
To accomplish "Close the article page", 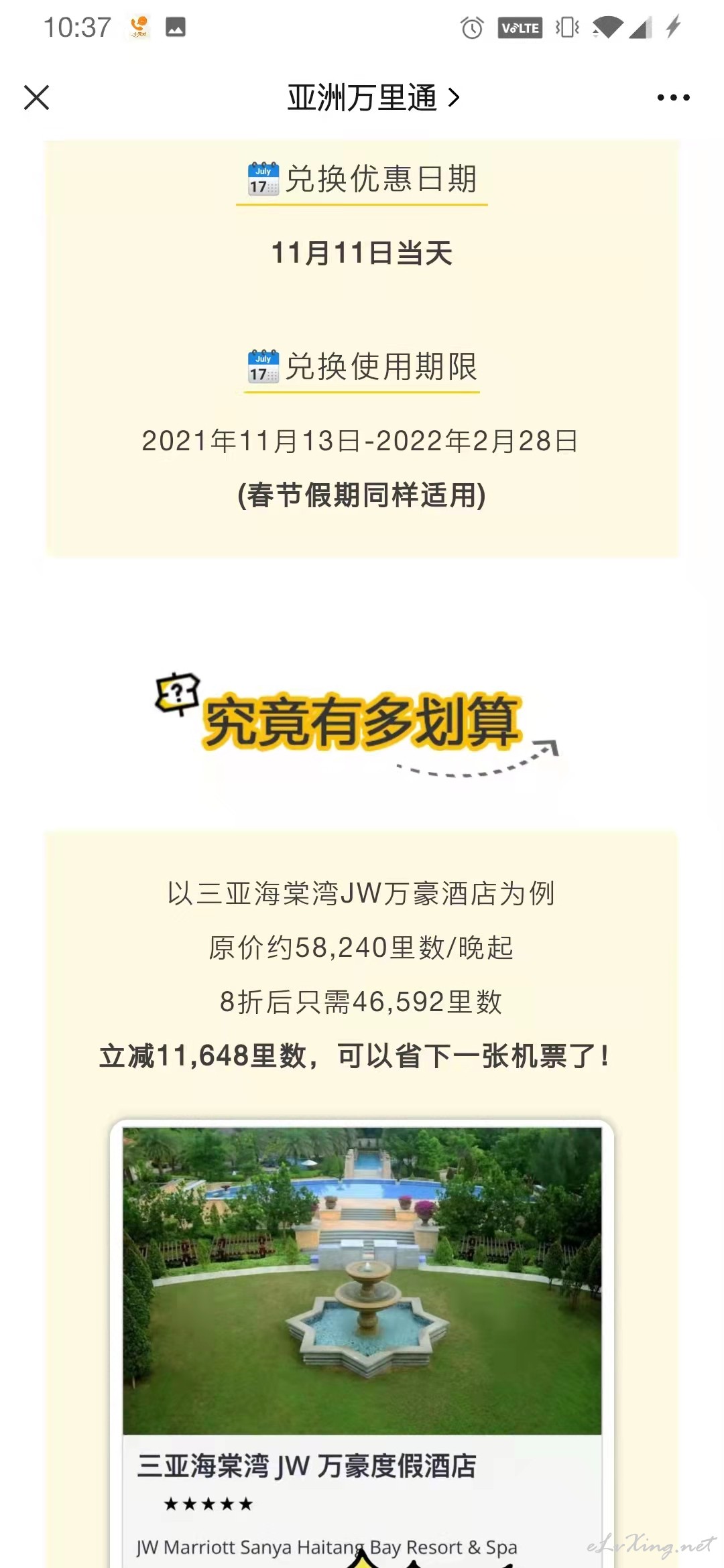I will [x=37, y=97].
